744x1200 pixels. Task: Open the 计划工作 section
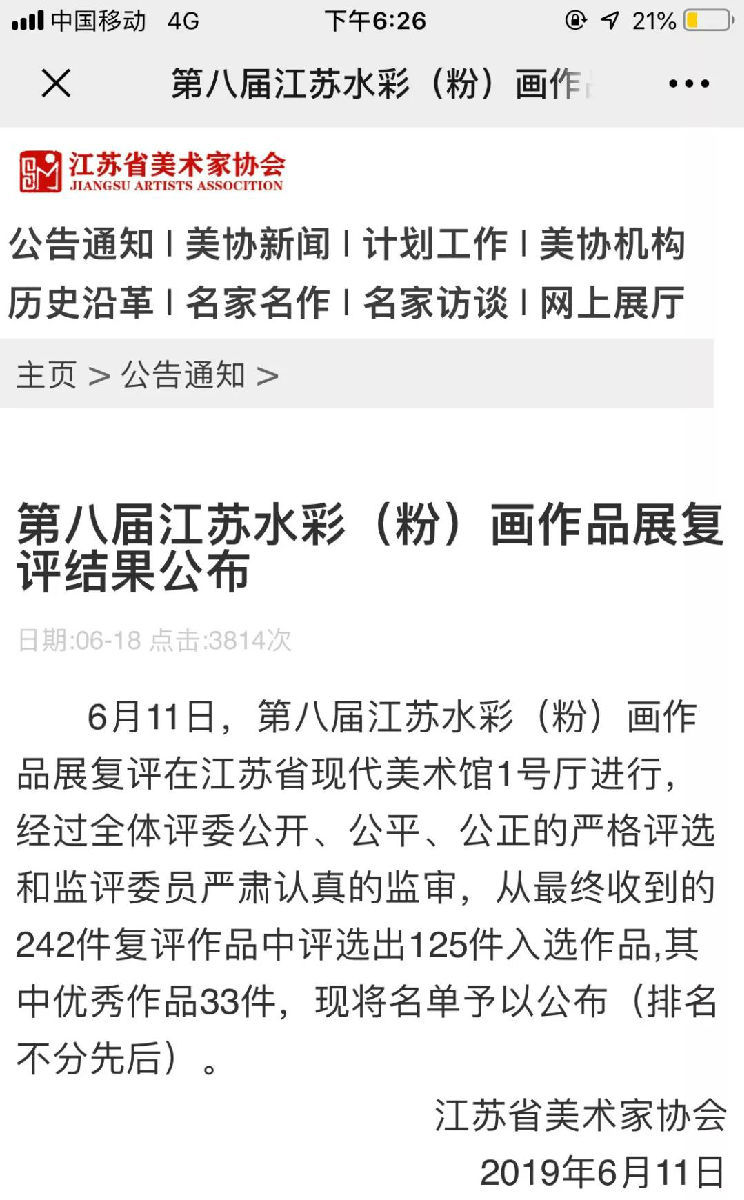tap(435, 244)
